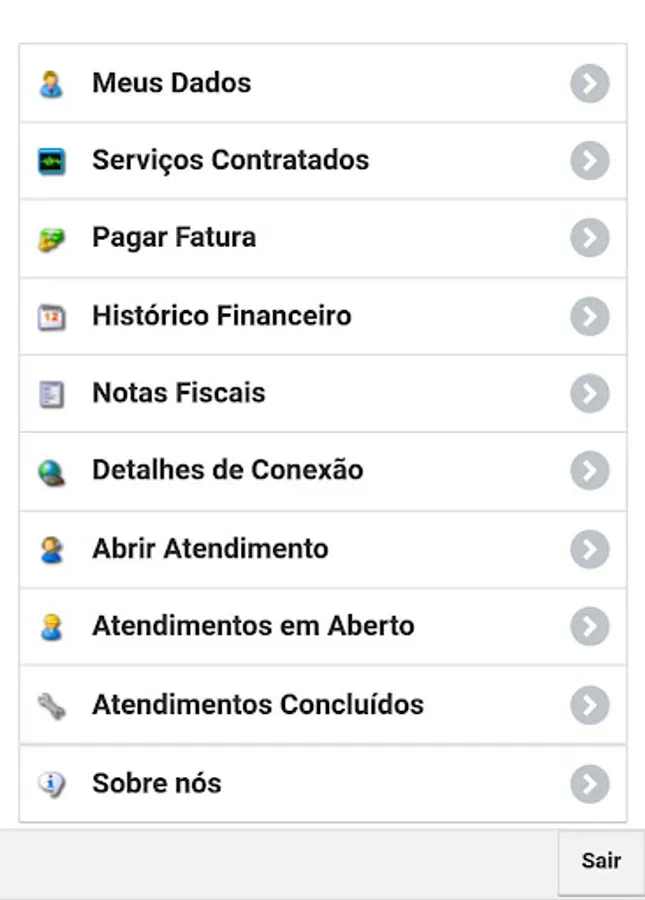
Task: Open Meus Dados
Action: pyautogui.click(x=322, y=83)
